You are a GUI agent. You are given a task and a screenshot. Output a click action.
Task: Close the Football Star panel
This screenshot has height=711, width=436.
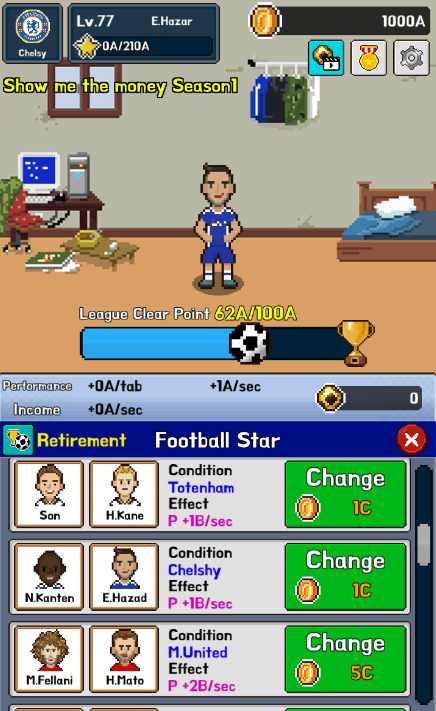411,439
